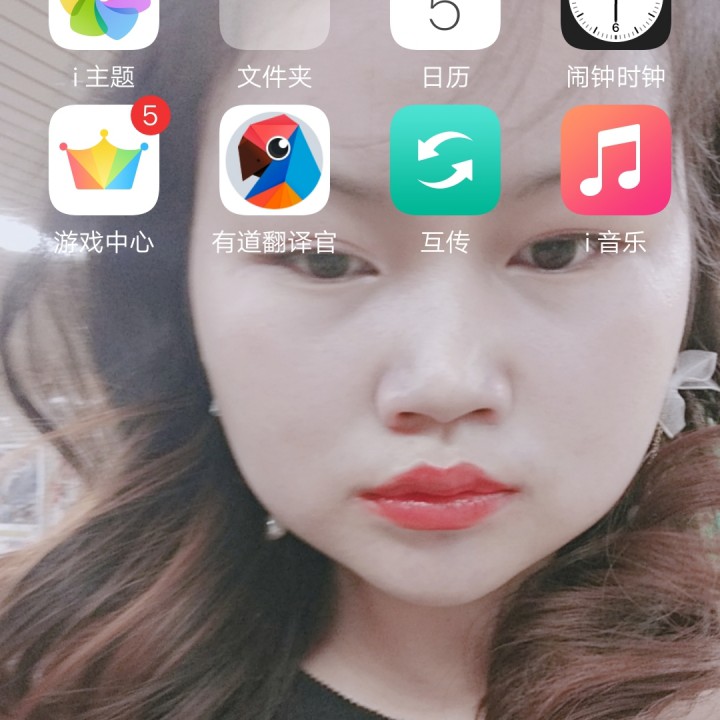Launch the i音乐 music app
This screenshot has width=720, height=720.
(616, 160)
